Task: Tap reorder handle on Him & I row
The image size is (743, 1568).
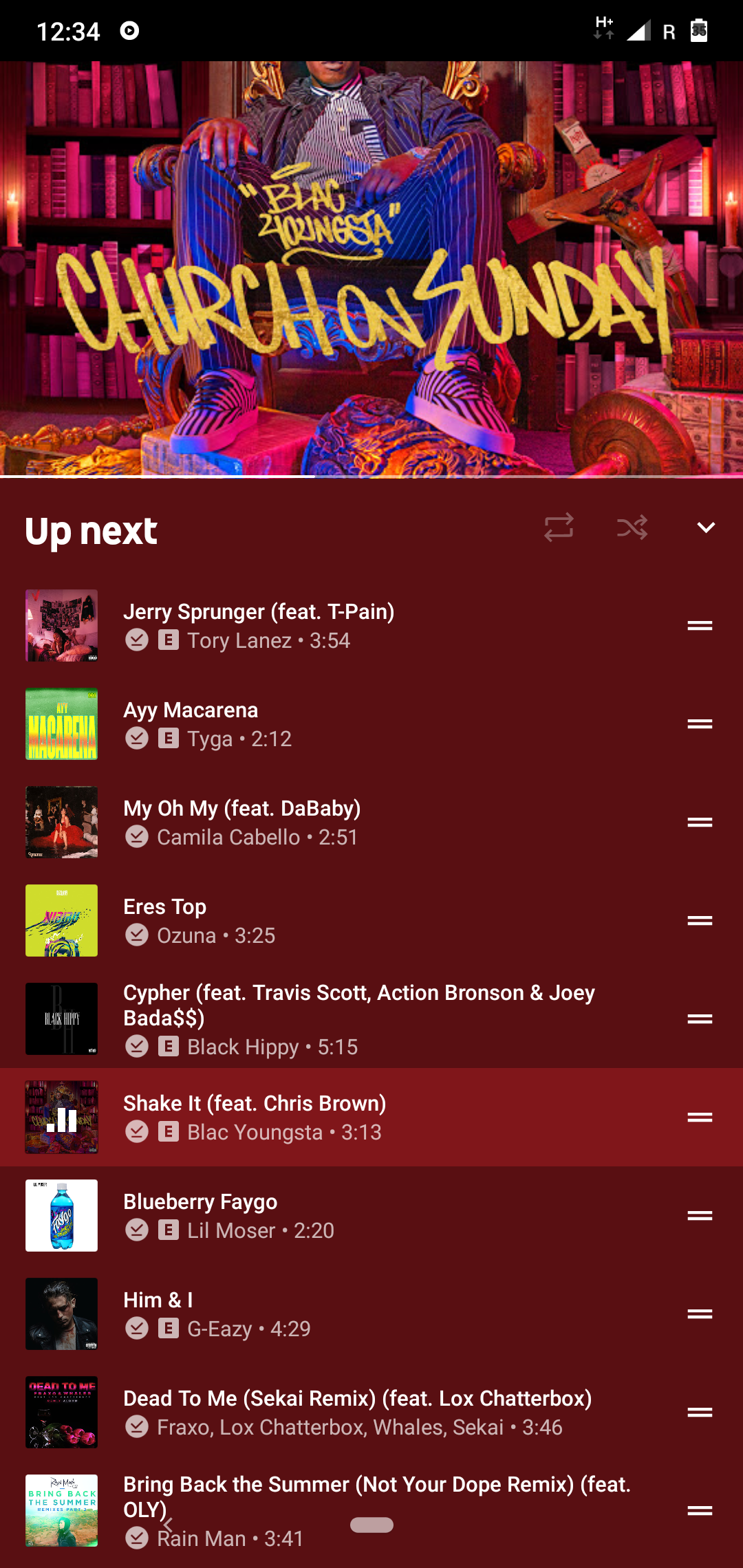Action: click(700, 1314)
